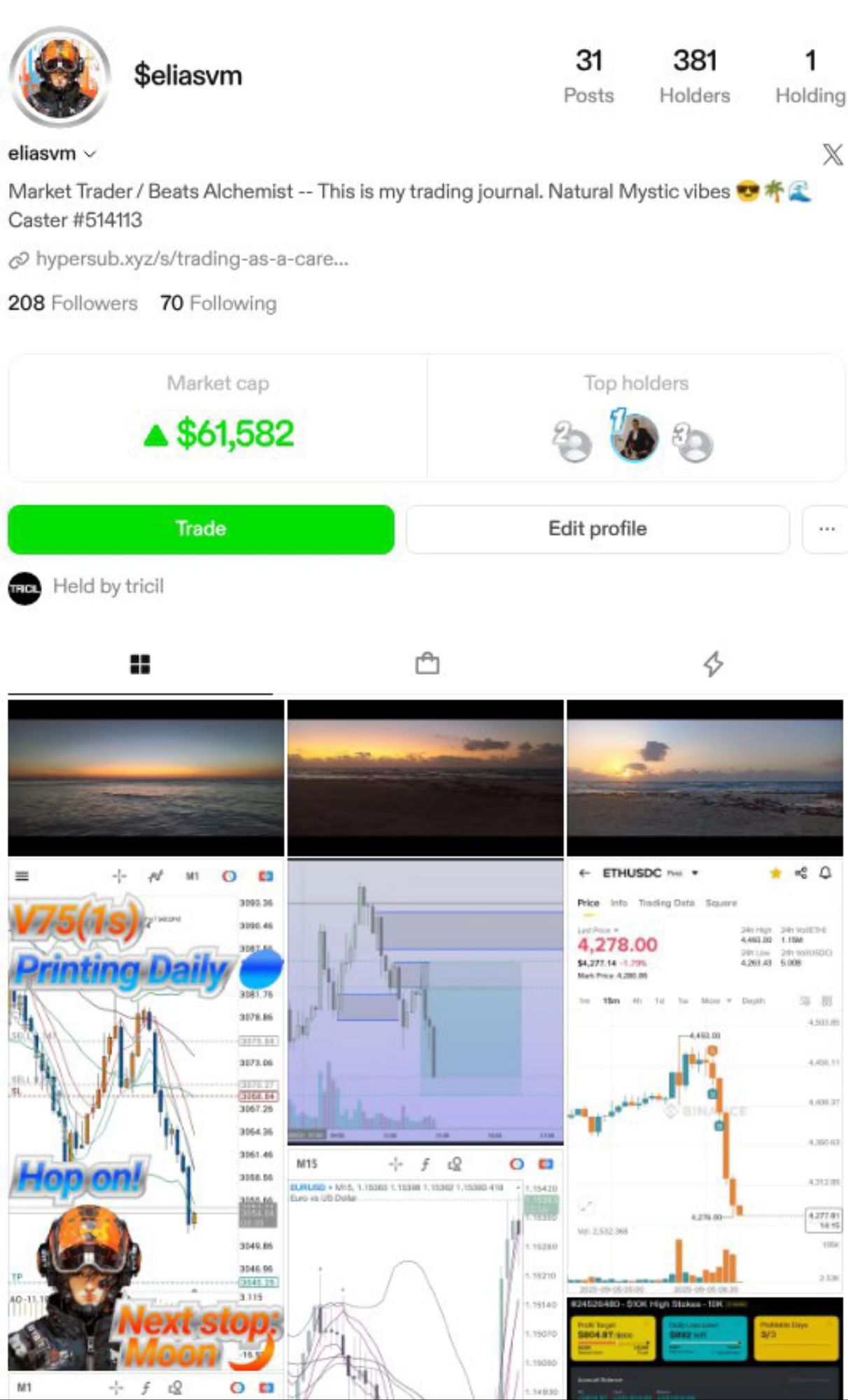The height and width of the screenshot is (1400, 848).
Task: Open Edit profile
Action: click(598, 529)
